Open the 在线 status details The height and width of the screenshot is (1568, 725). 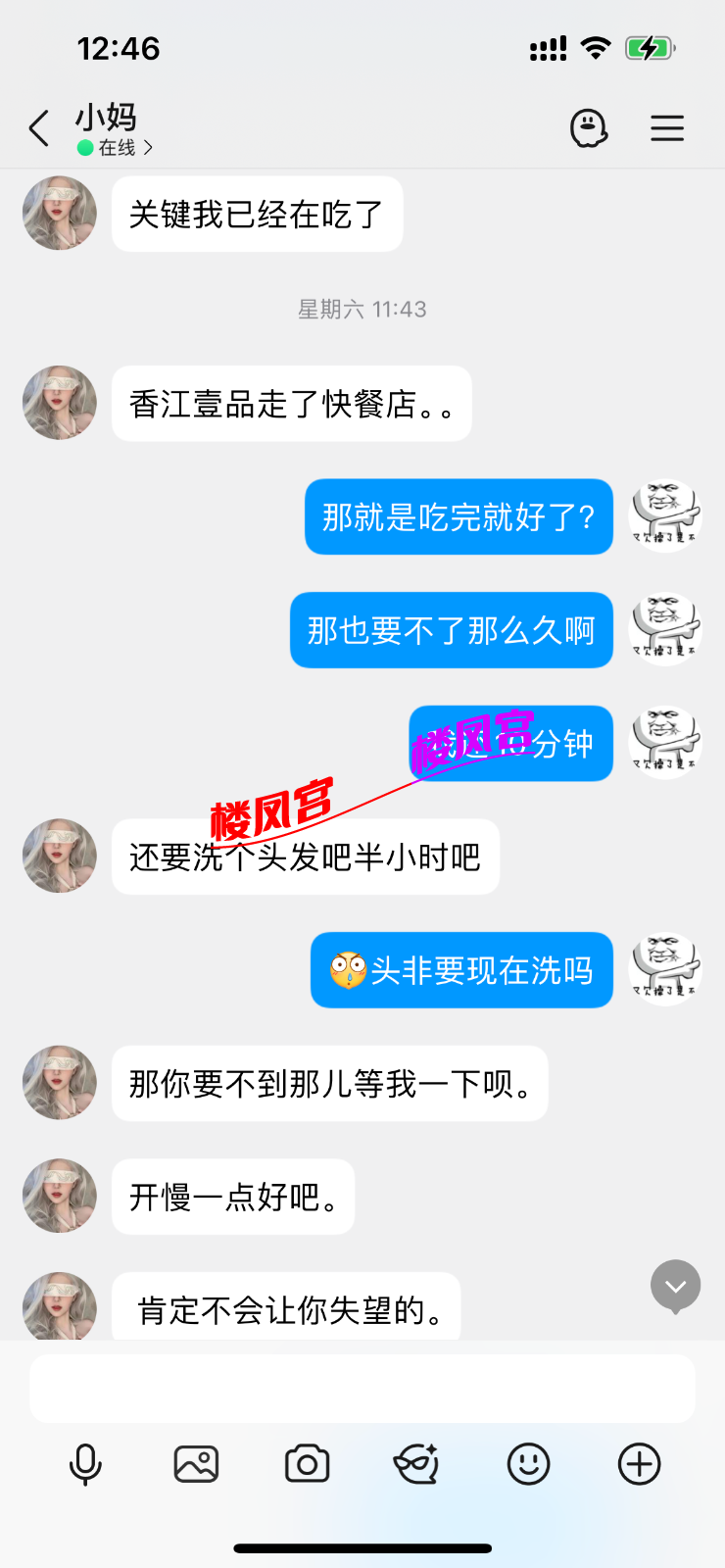tap(116, 148)
